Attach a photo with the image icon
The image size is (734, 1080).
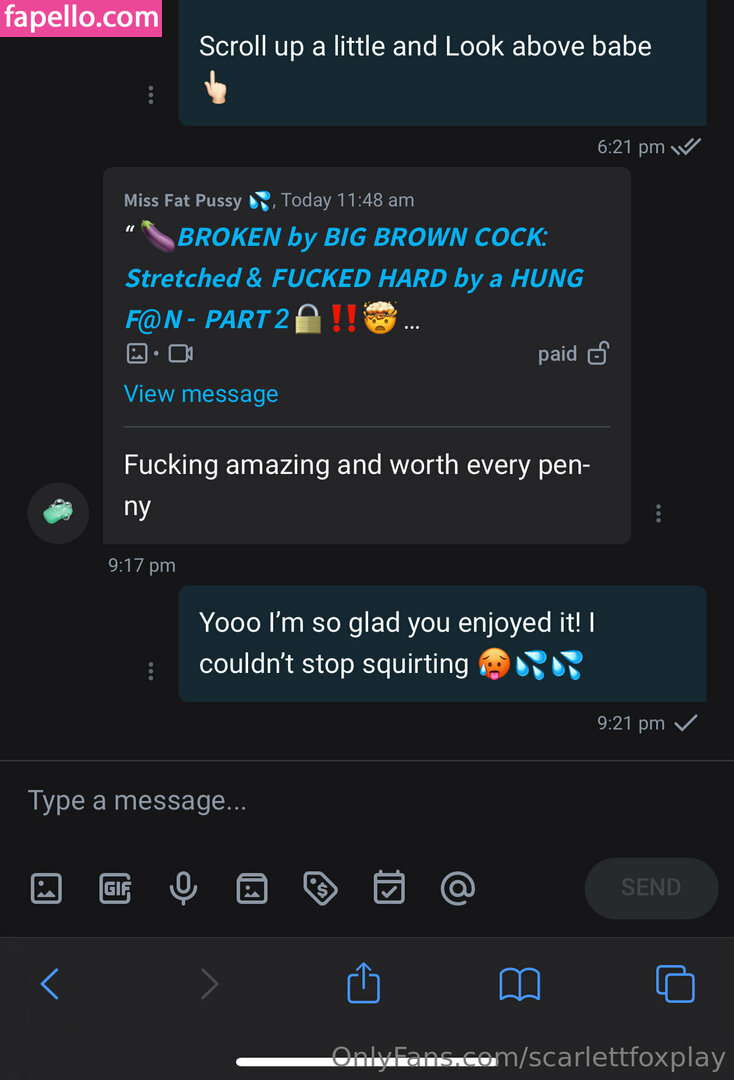(x=47, y=888)
